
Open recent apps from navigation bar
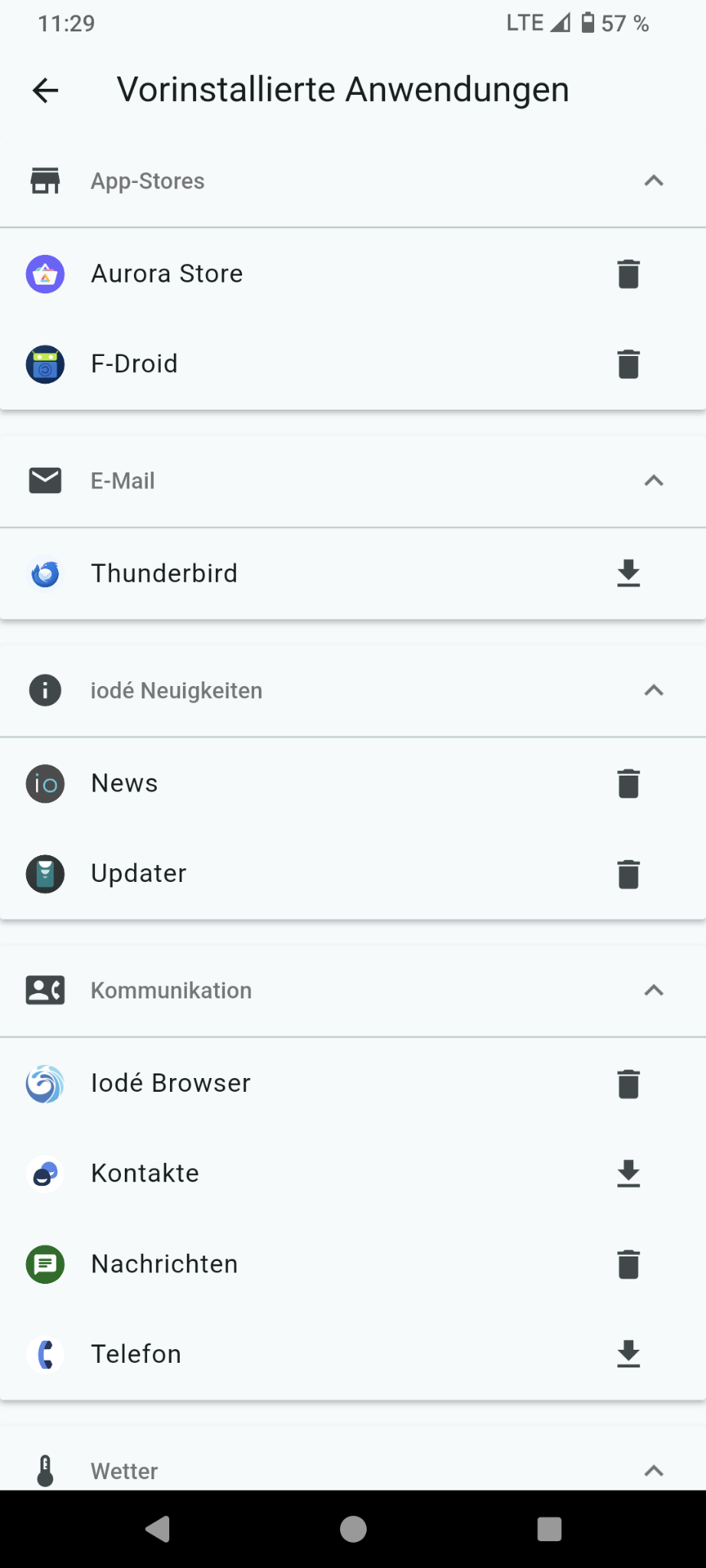point(549,1529)
